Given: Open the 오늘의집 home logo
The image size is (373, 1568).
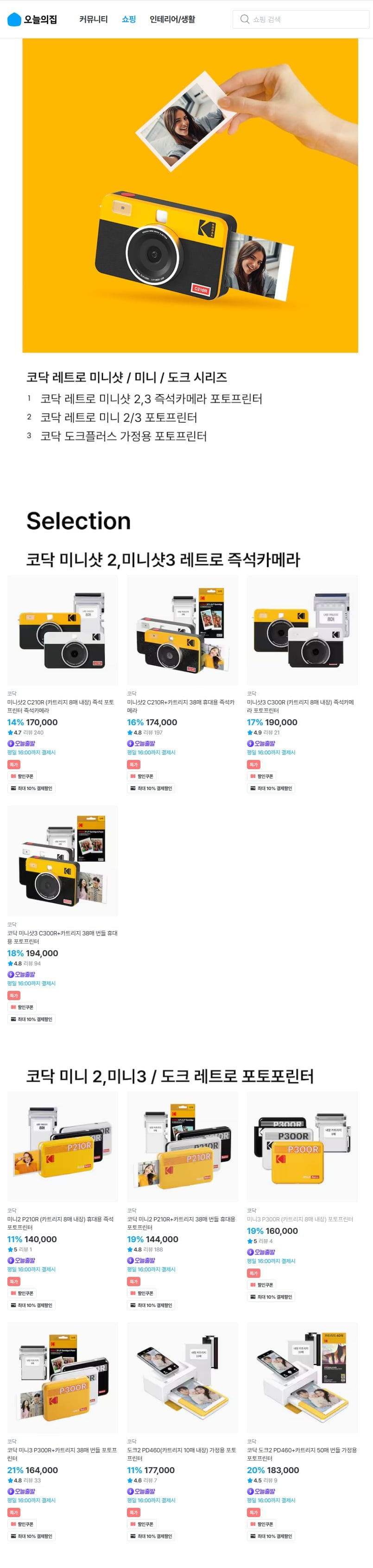Looking at the screenshot, I should [x=32, y=19].
